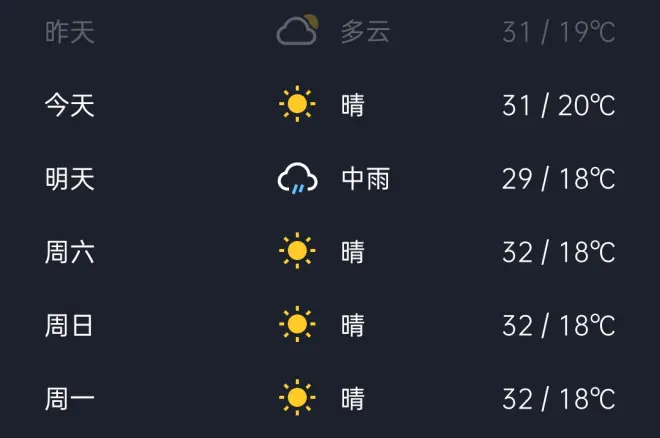The height and width of the screenshot is (438, 660).
Task: View the 周一 forecast details
Action: [330, 399]
